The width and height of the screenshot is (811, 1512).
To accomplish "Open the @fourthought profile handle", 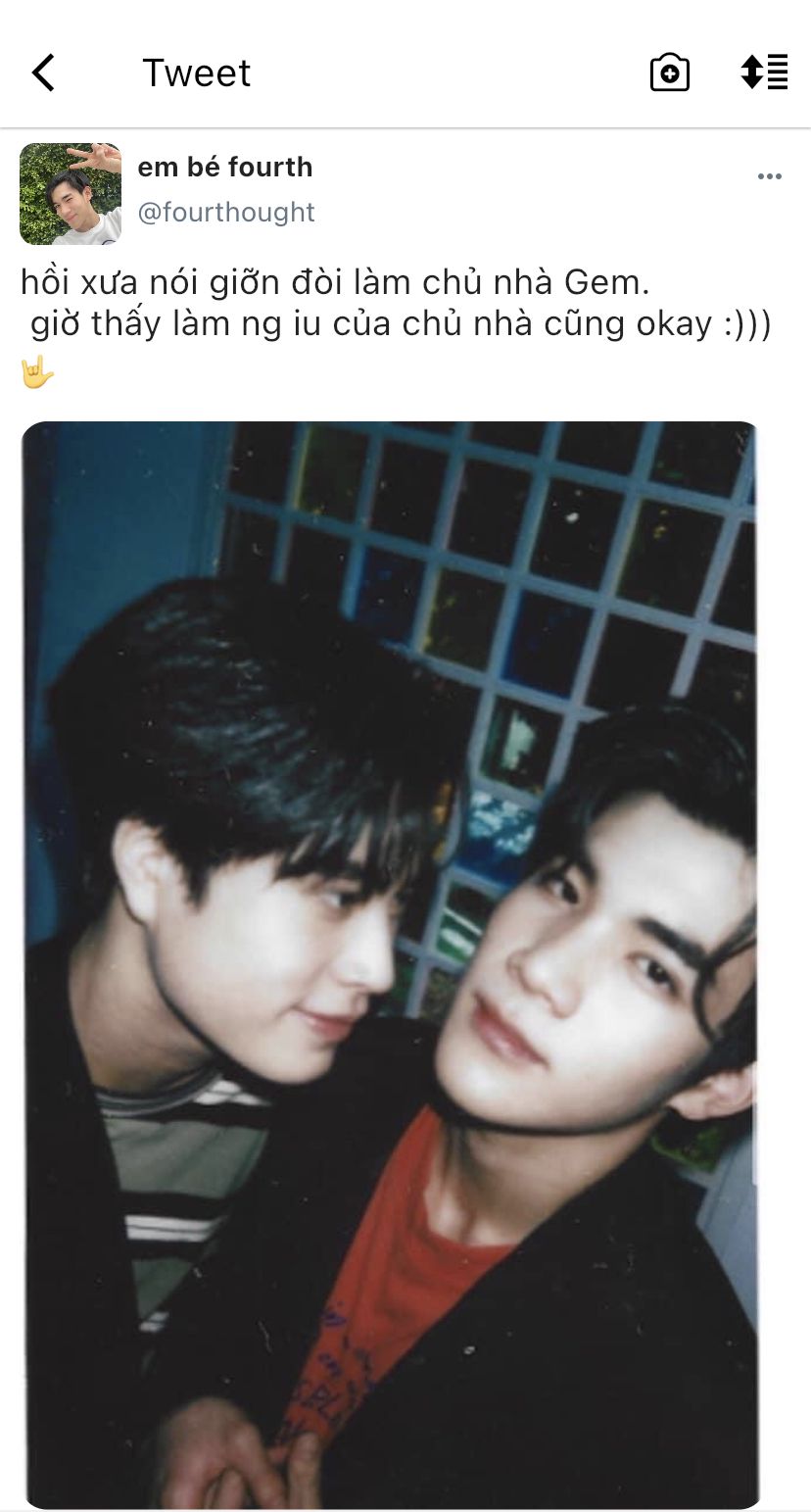I will pyautogui.click(x=226, y=212).
